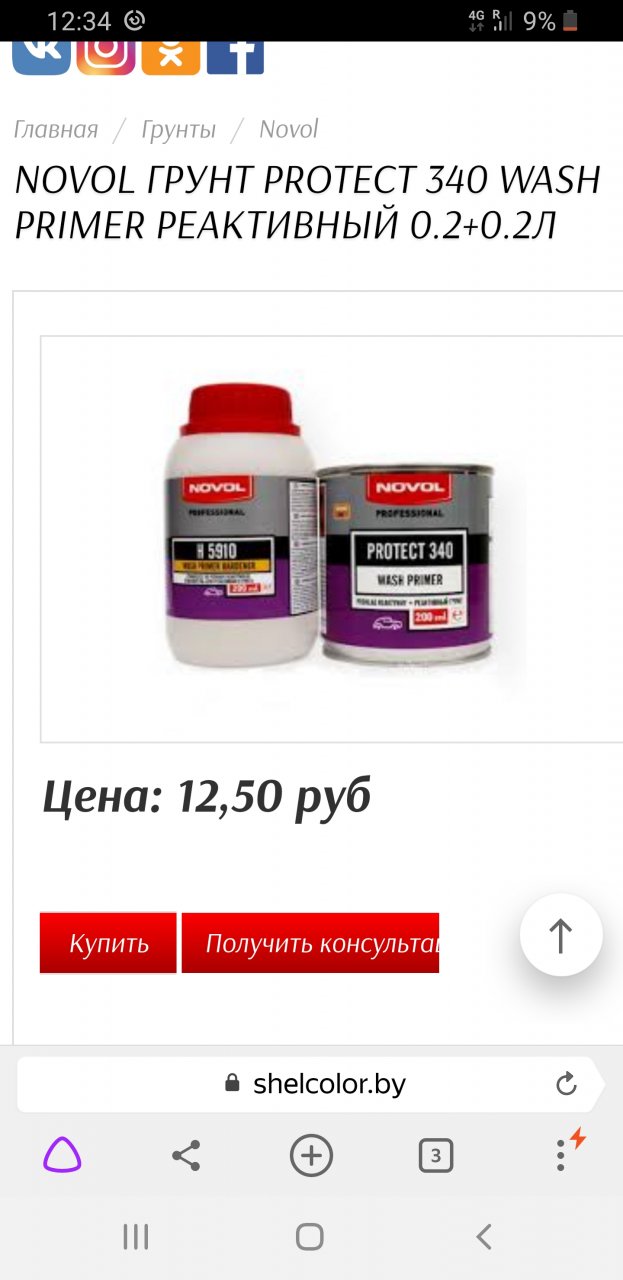Screen dimensions: 623x1280
Task: Go back using system navigation
Action: point(484,1237)
